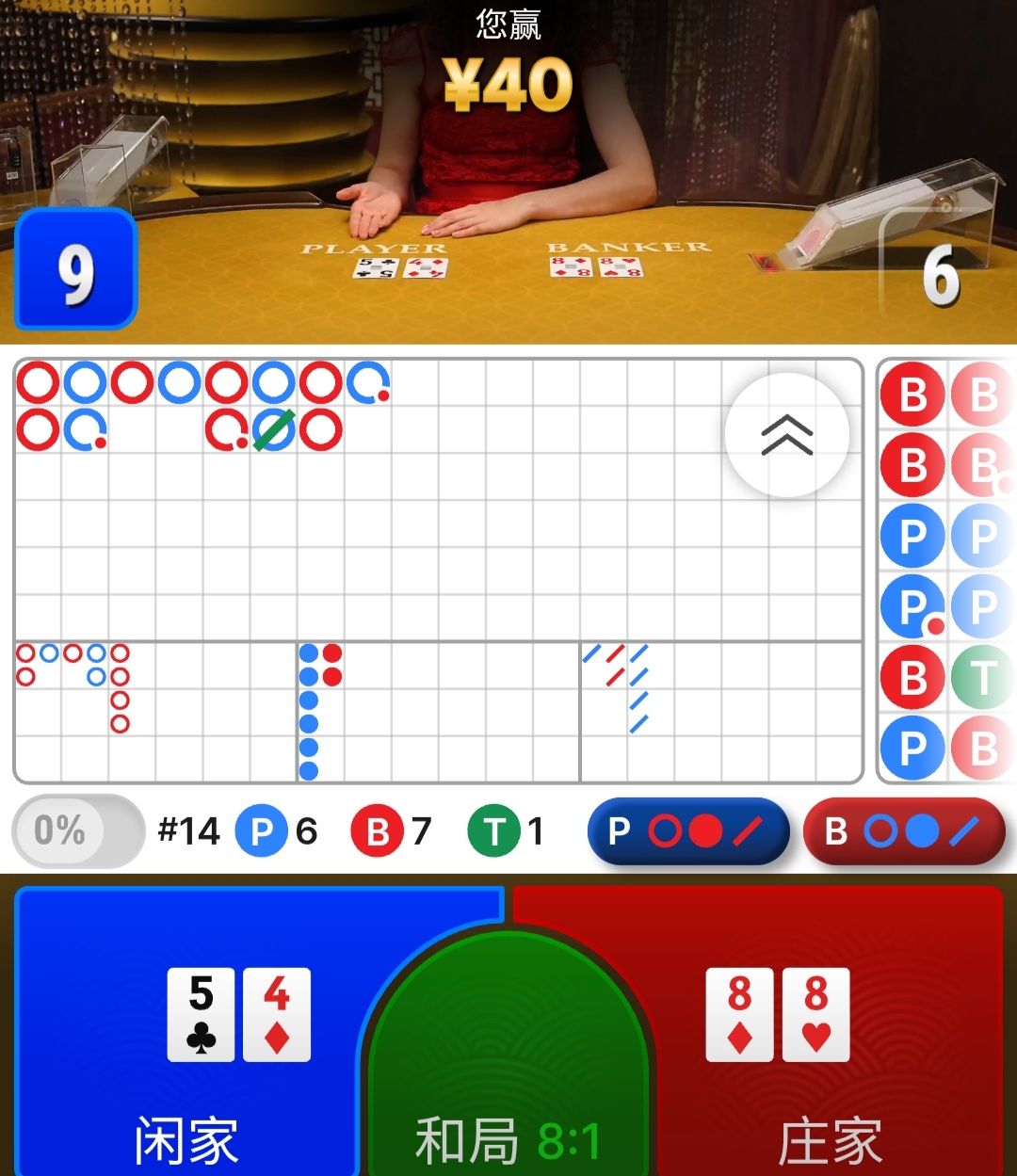Expand the roadmap with the double-chevron button
1017x1176 pixels.
pyautogui.click(x=787, y=435)
